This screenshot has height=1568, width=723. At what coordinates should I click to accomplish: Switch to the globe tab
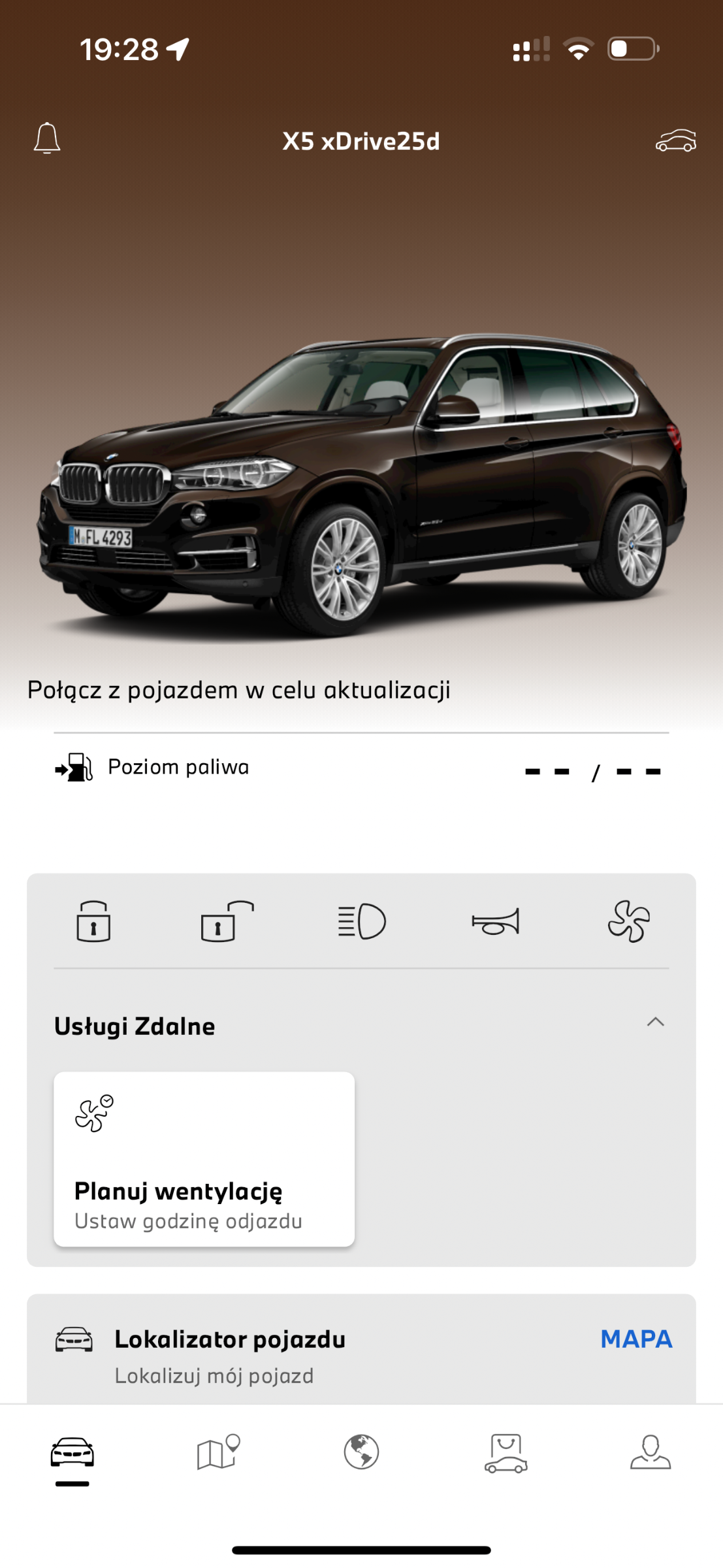(362, 1452)
